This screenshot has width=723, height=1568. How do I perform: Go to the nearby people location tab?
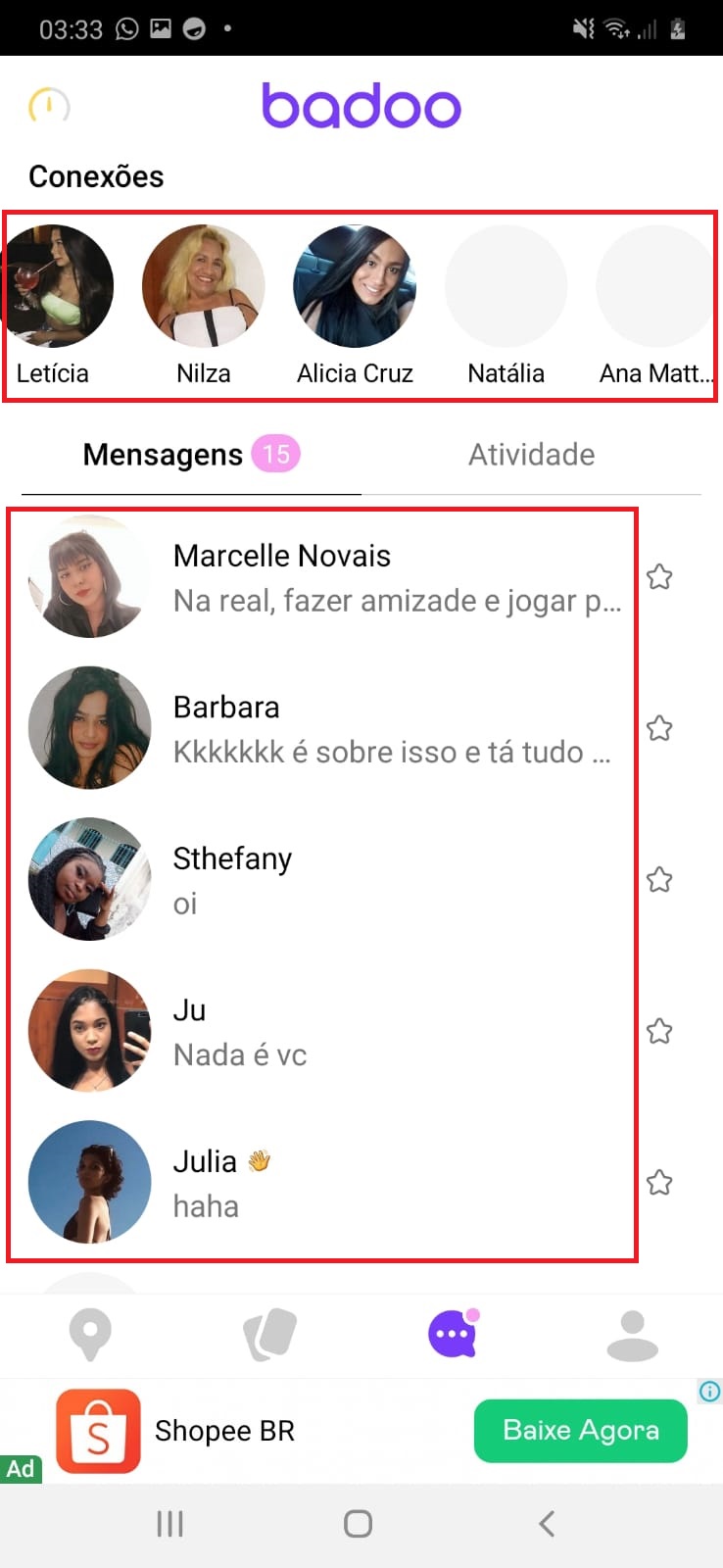tap(90, 1335)
